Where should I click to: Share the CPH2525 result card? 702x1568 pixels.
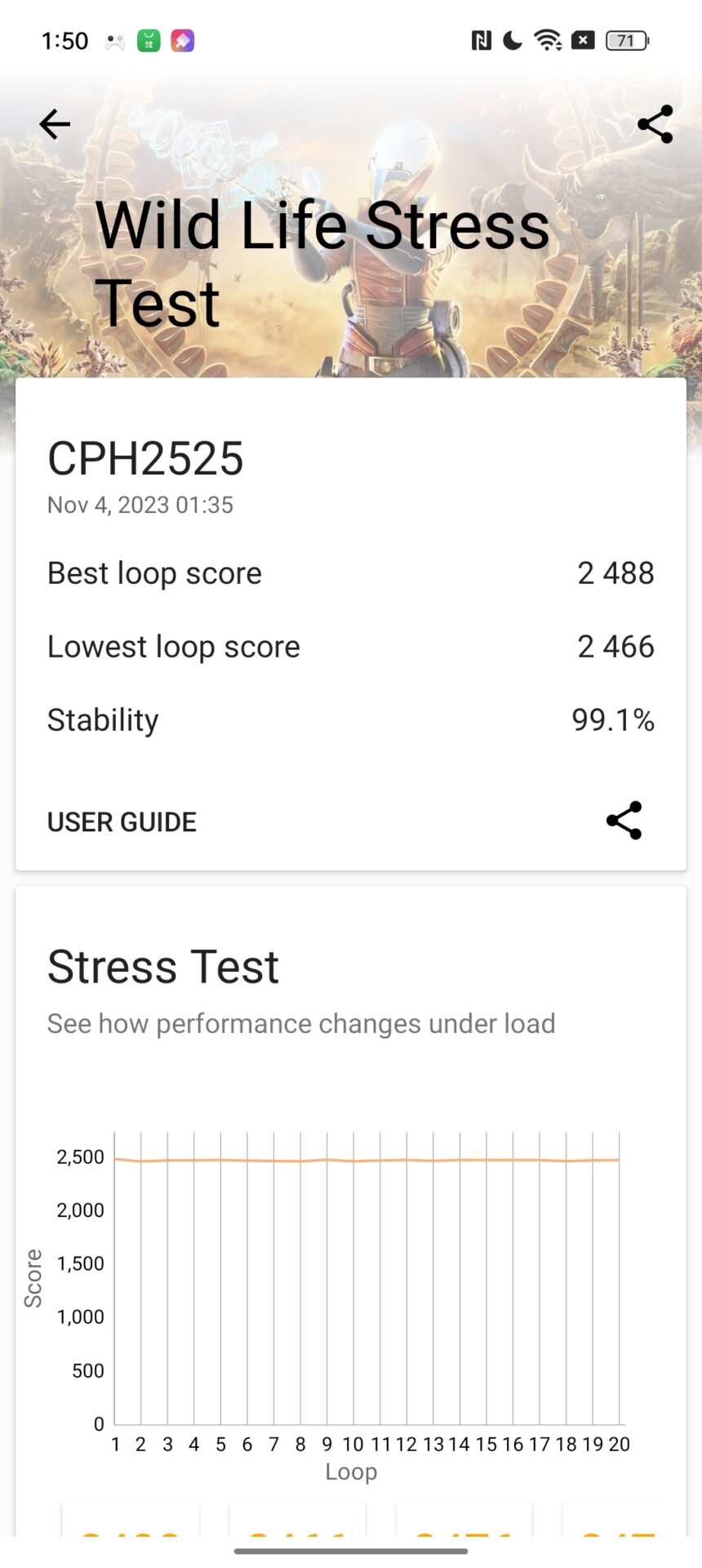click(624, 820)
